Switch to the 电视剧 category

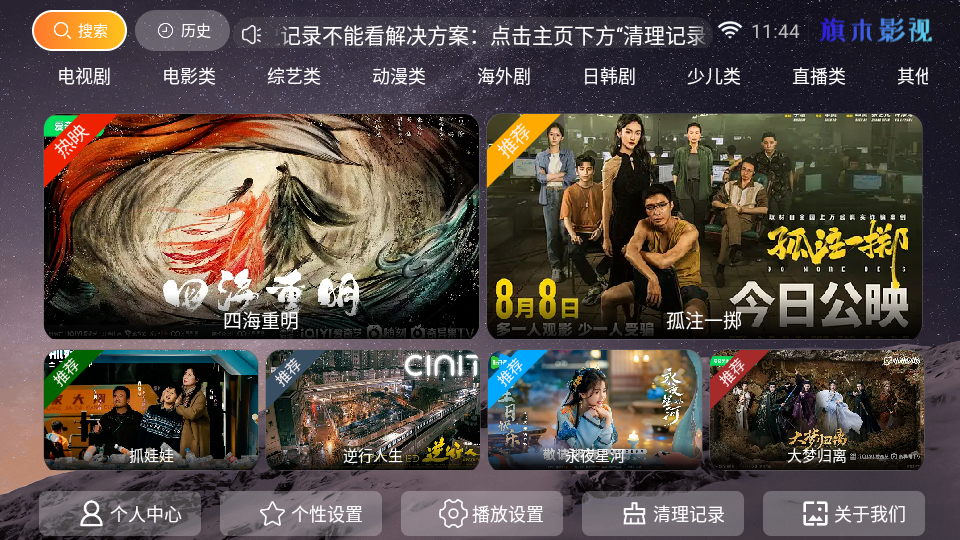84,76
